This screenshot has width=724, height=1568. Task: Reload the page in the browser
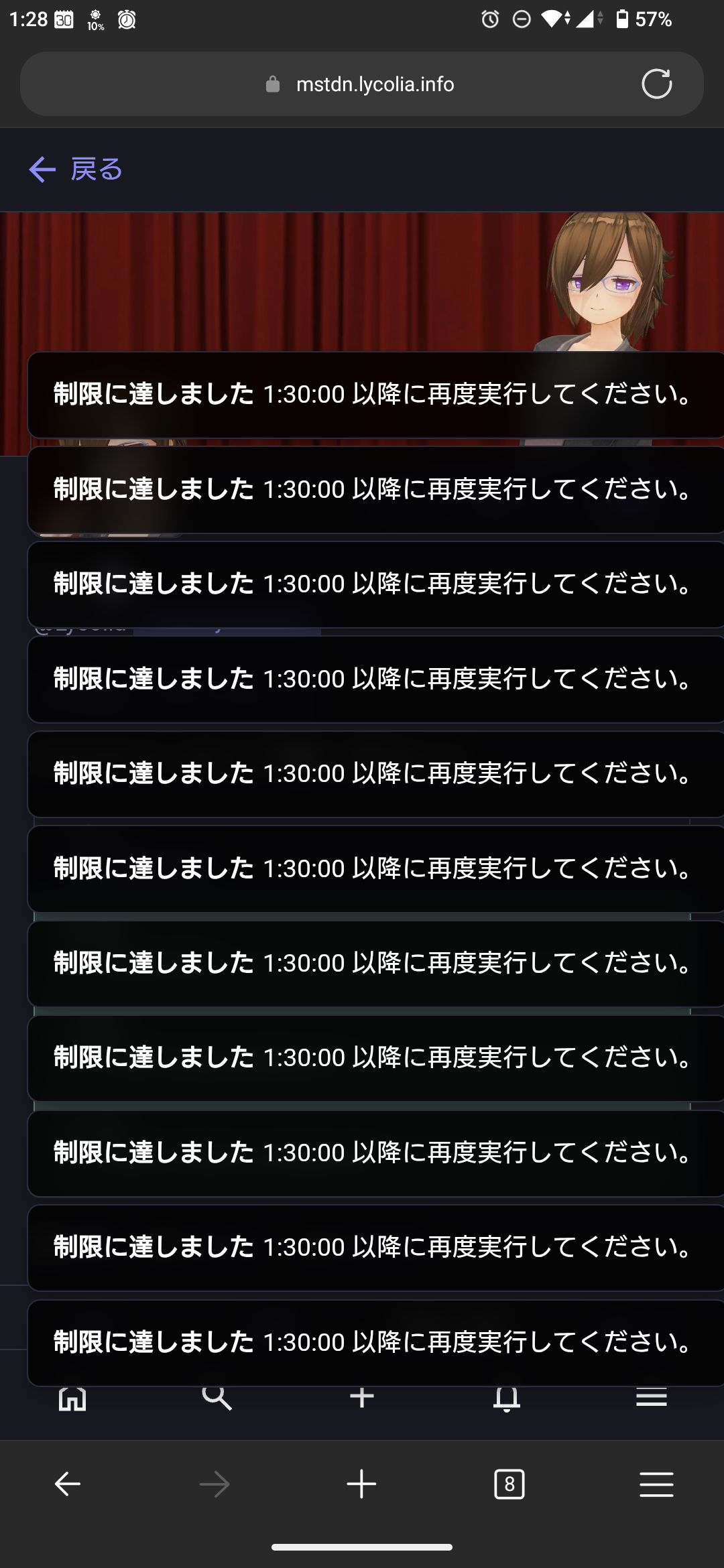tap(656, 84)
